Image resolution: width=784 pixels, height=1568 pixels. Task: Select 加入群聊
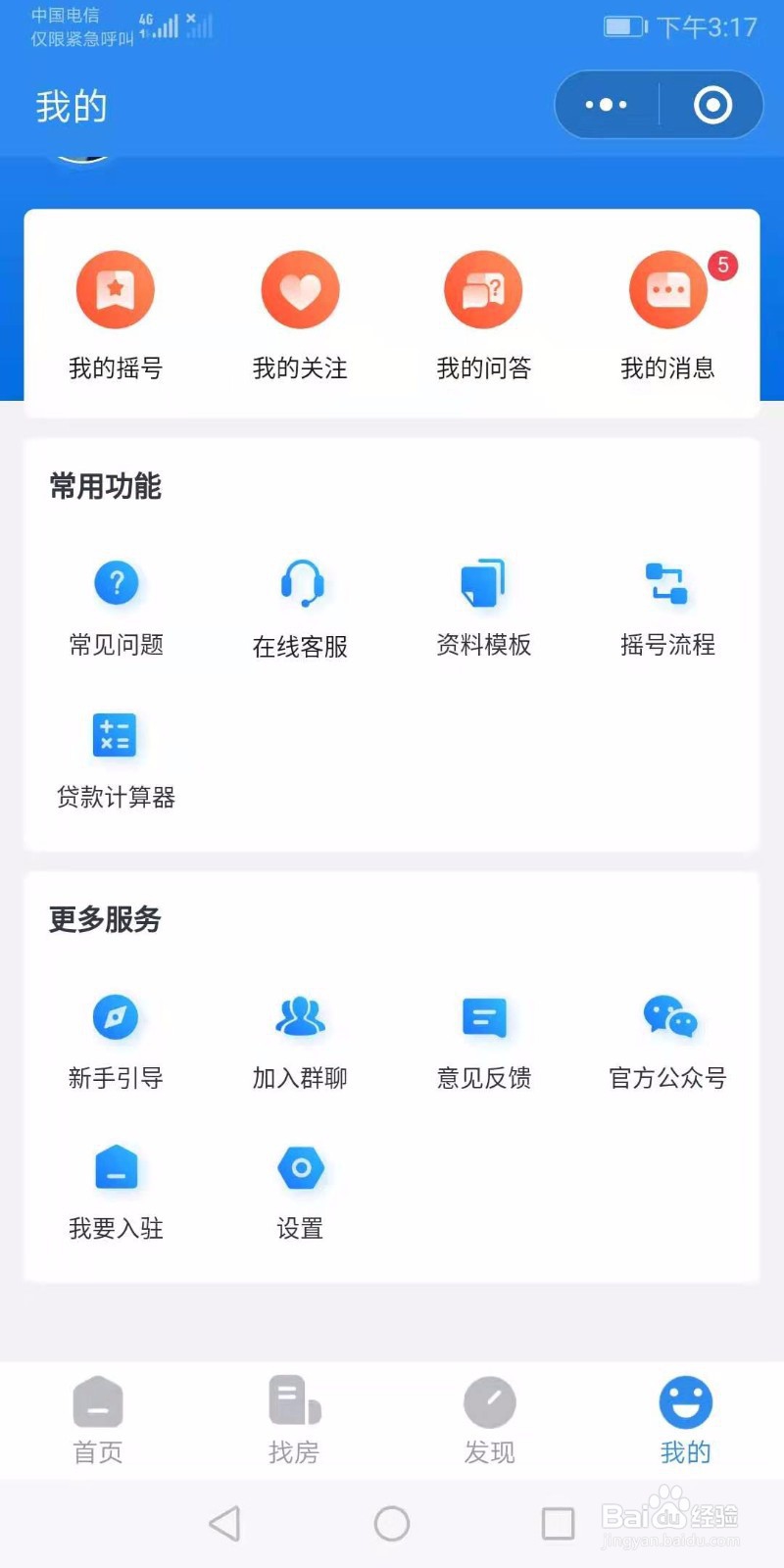pyautogui.click(x=300, y=1042)
